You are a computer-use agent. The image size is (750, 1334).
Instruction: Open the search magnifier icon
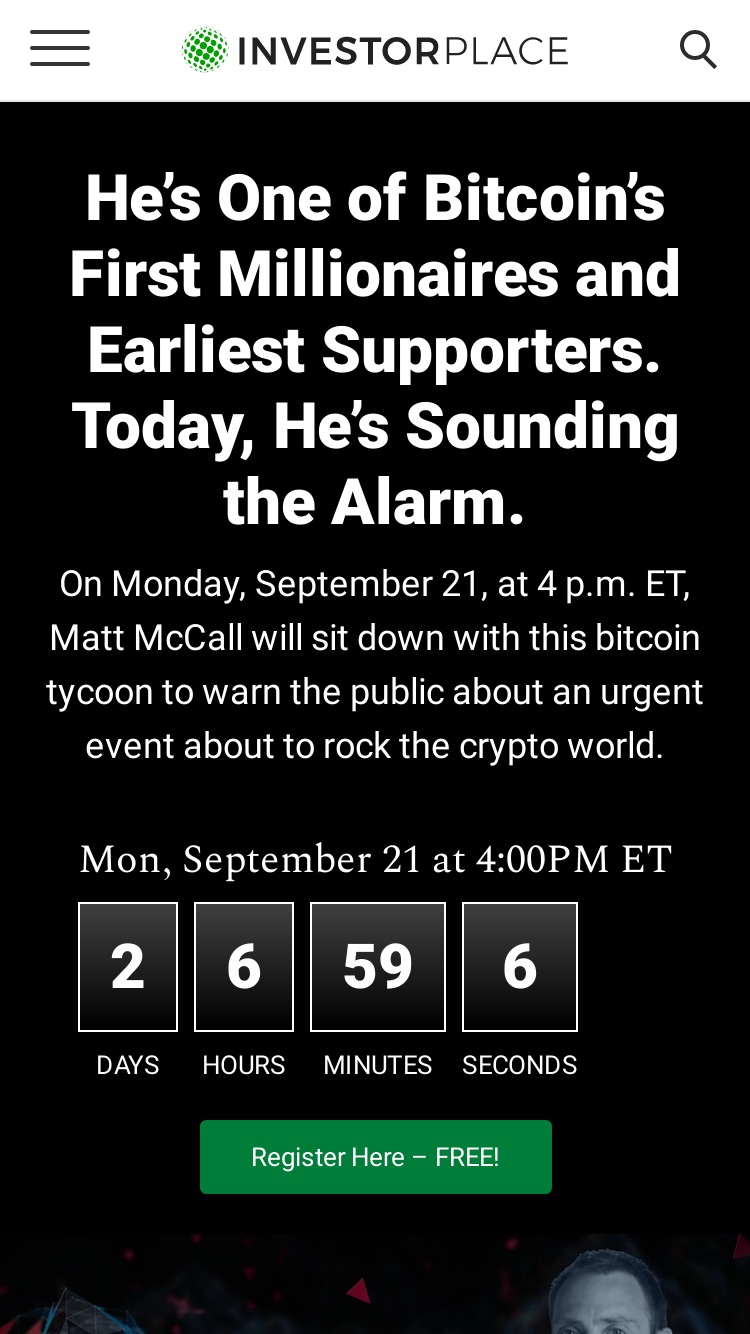[x=698, y=49]
